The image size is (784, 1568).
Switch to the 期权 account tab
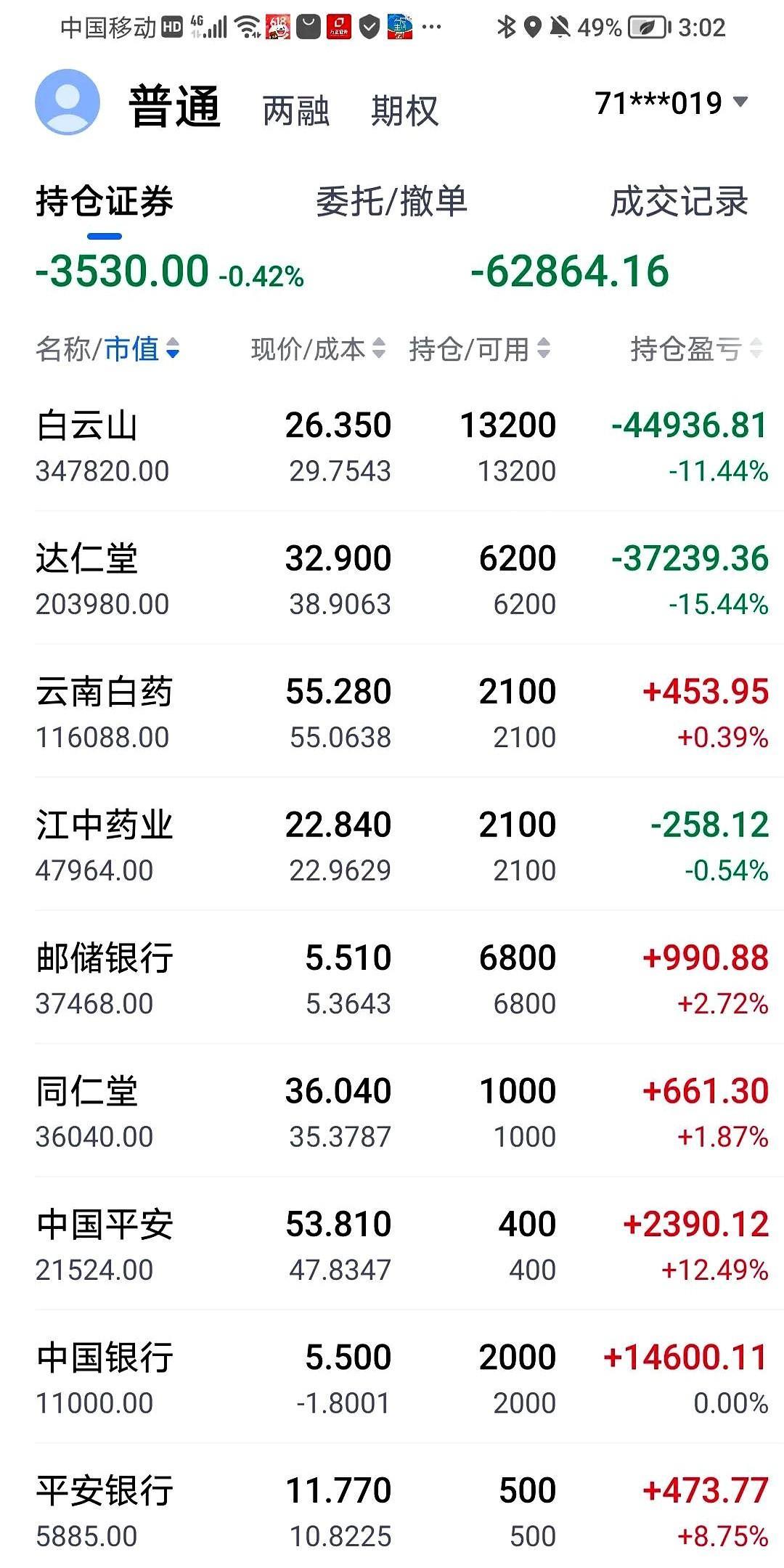(404, 111)
